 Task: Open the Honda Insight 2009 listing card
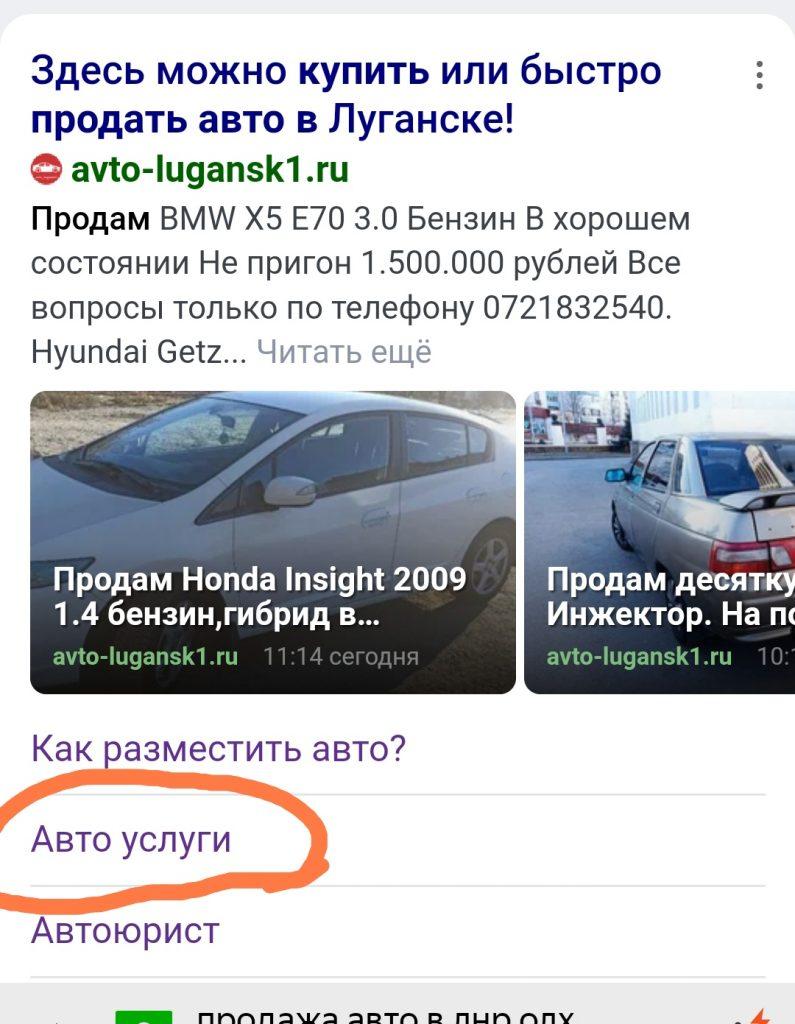(273, 541)
